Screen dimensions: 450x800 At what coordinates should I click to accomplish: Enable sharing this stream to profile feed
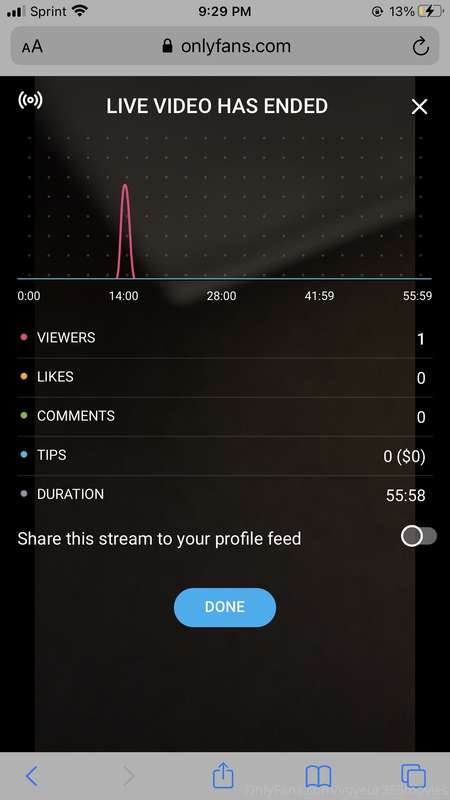(x=419, y=537)
